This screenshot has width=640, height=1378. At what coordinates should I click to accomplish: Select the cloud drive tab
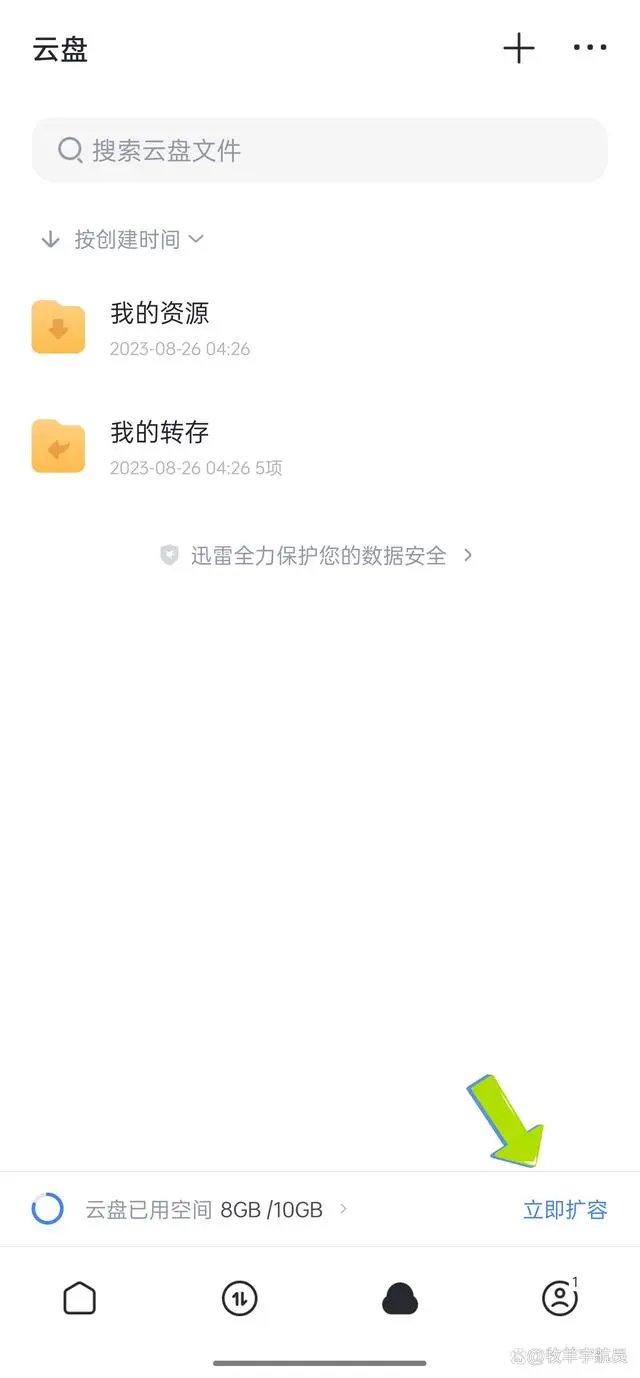coord(400,1299)
